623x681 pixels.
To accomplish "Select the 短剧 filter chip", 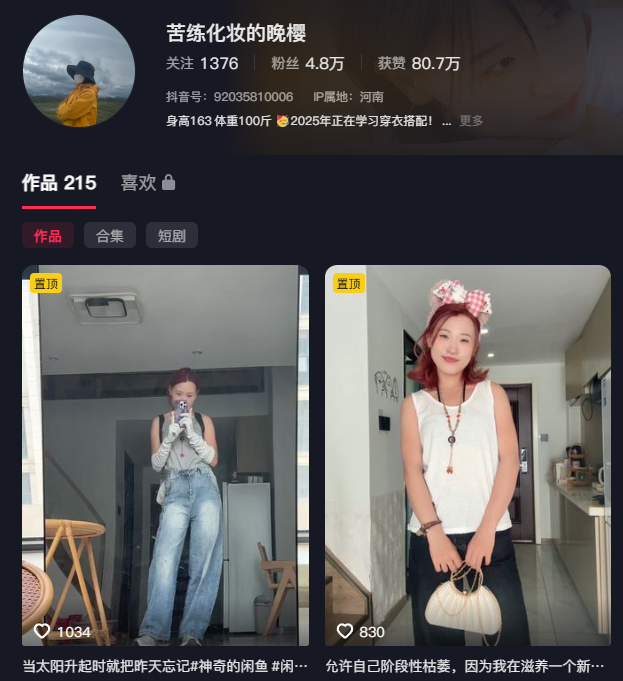I will tap(171, 236).
